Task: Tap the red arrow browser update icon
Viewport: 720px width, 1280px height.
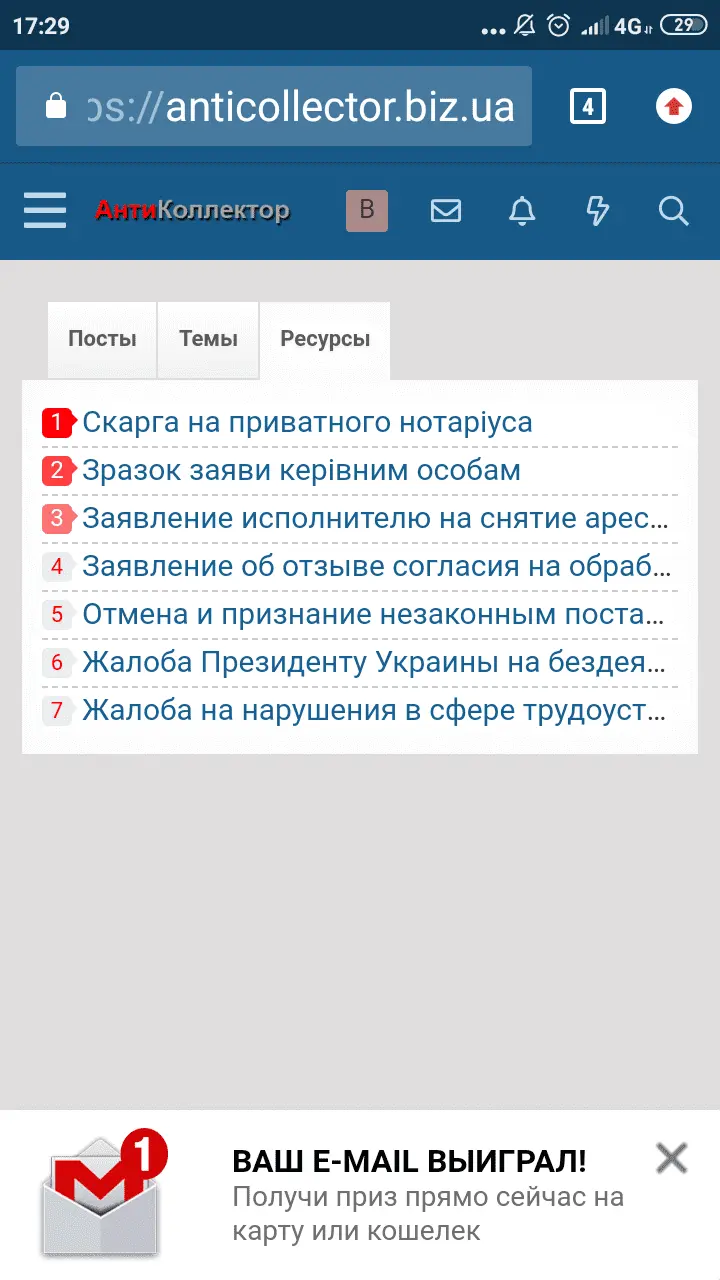Action: pos(674,106)
